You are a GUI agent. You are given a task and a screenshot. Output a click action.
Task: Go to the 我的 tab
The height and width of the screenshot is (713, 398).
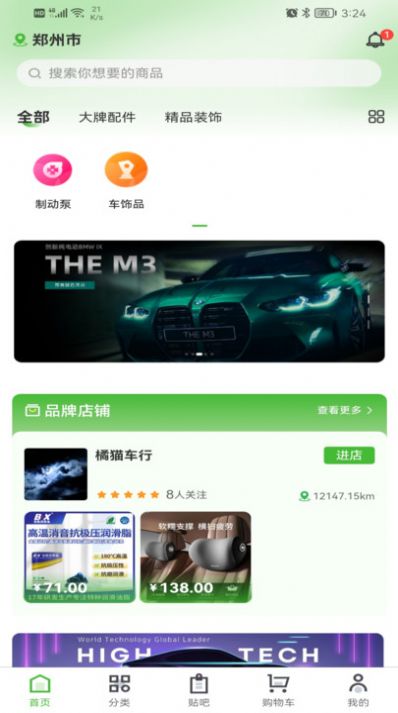pyautogui.click(x=358, y=690)
